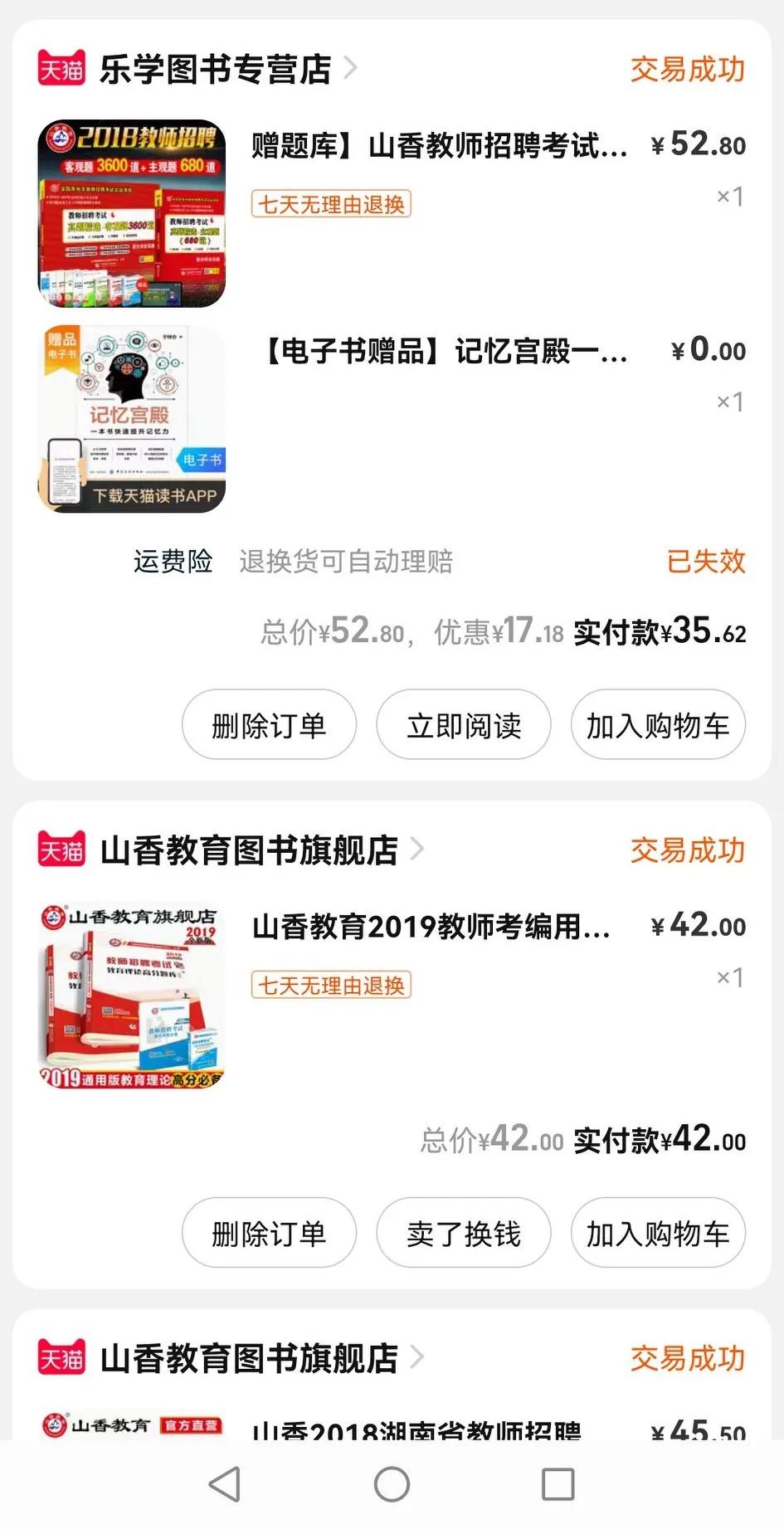Tap 加入购物车 on the second order

click(657, 1233)
